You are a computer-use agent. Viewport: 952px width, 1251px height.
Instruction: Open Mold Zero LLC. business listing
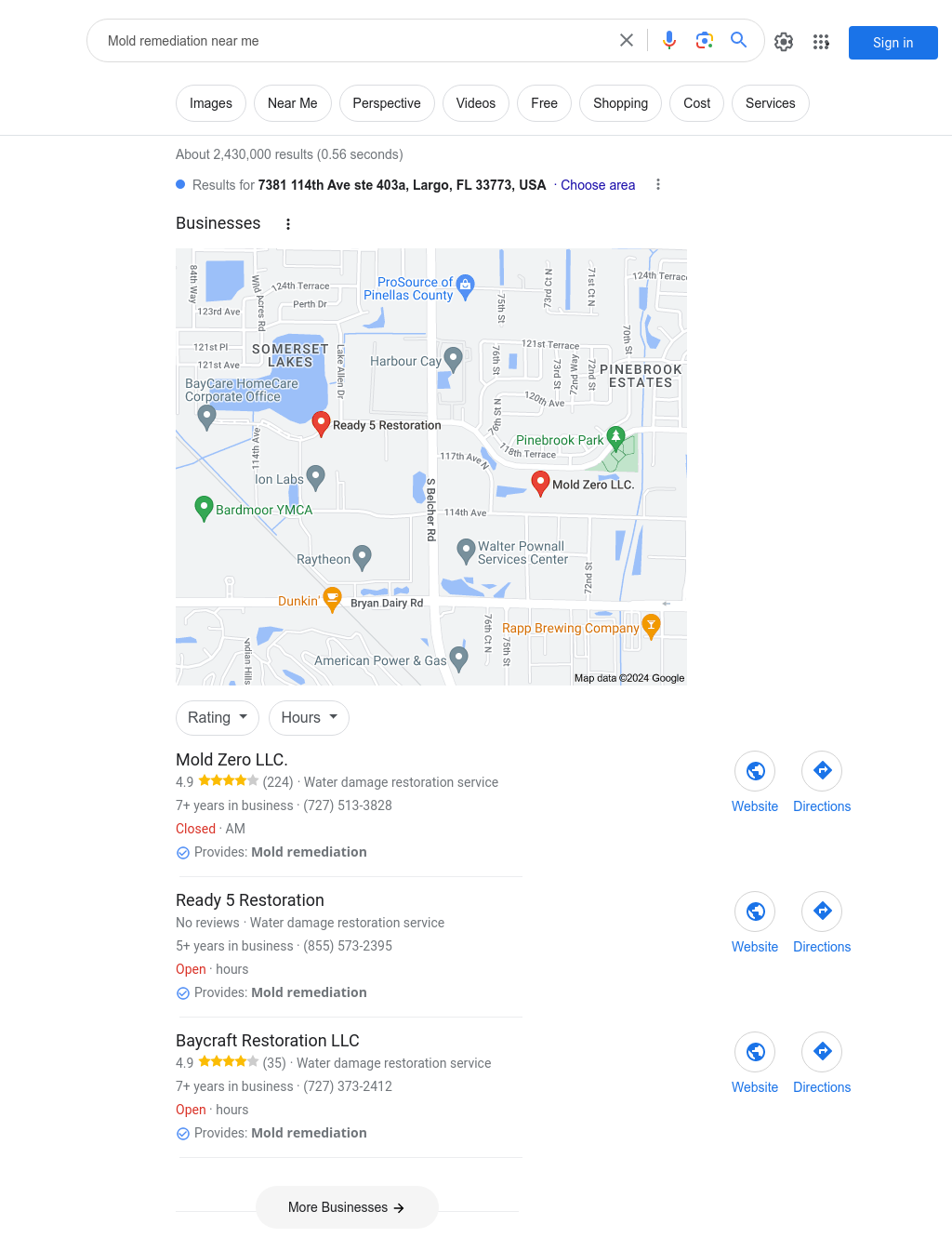(231, 760)
